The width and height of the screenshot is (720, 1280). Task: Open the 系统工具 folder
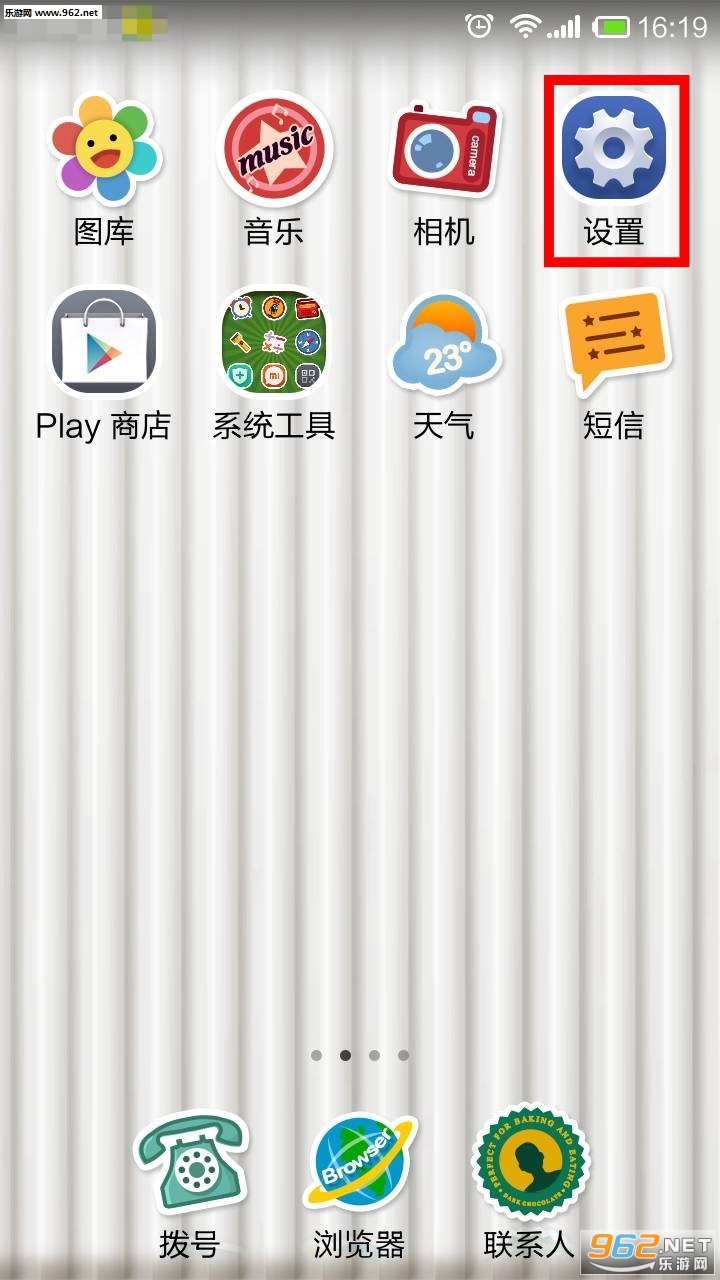pyautogui.click(x=274, y=345)
